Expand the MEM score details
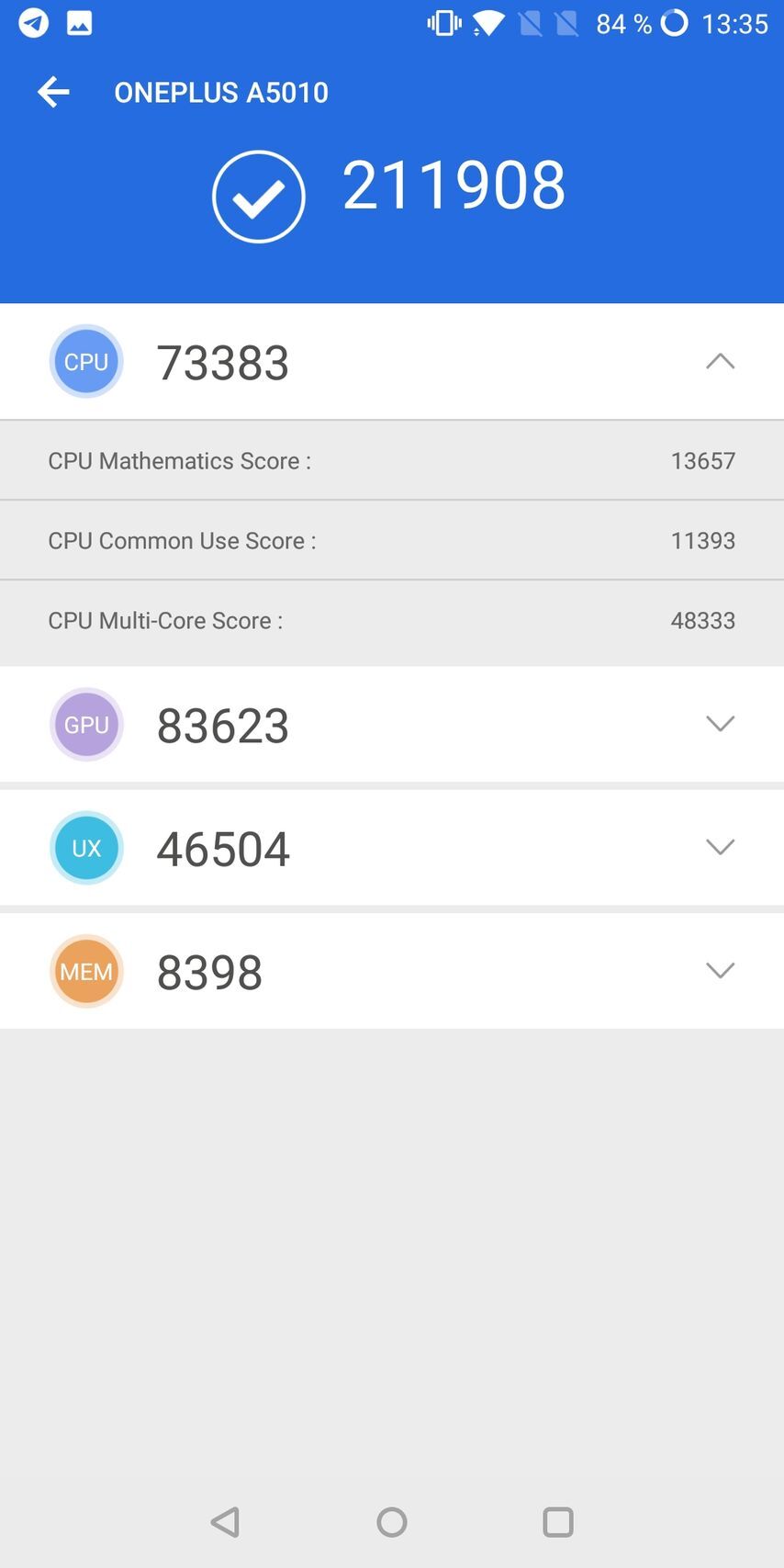This screenshot has width=784, height=1568. [x=720, y=970]
